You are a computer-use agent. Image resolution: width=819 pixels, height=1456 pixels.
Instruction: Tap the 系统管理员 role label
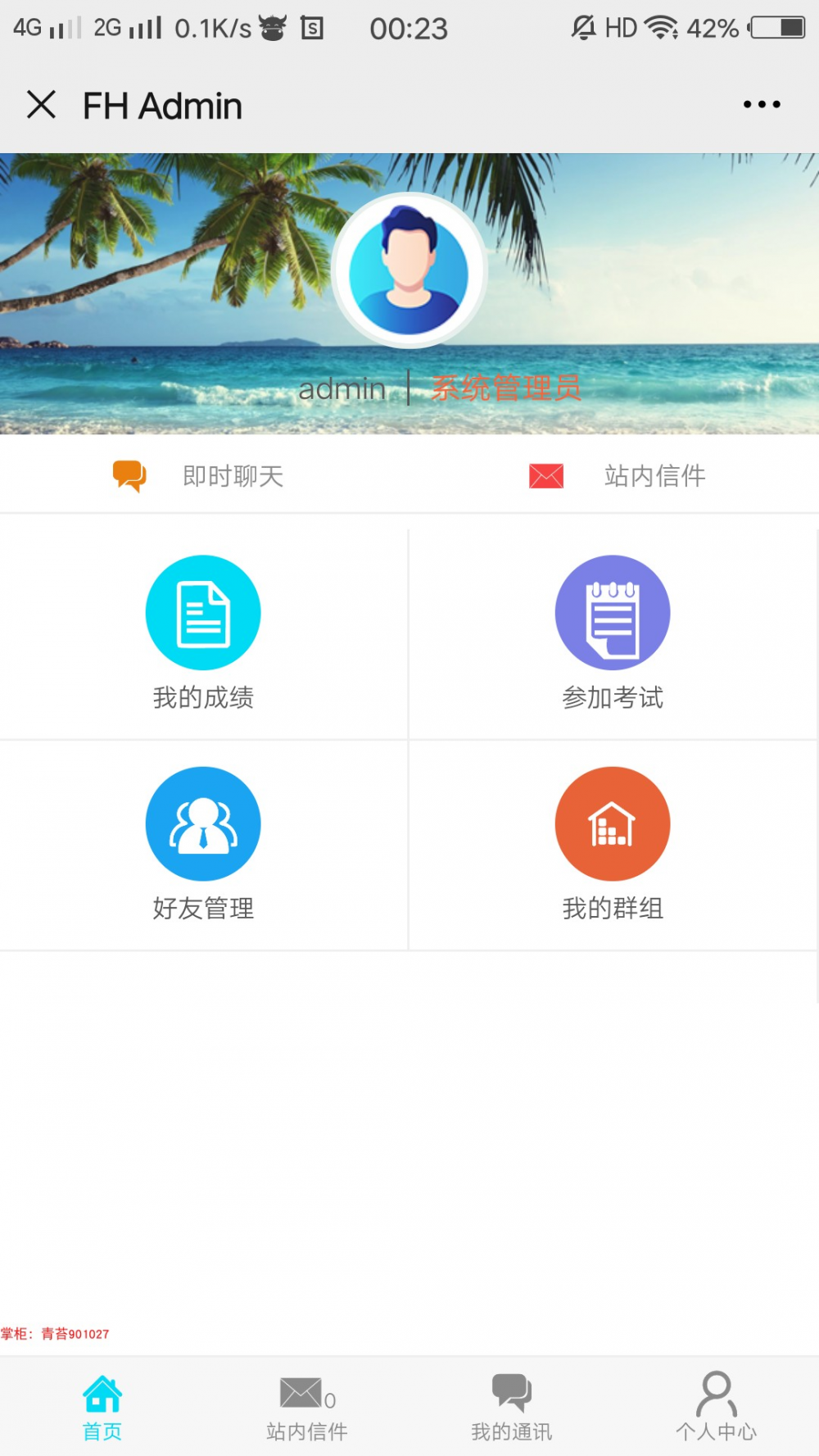coord(506,388)
